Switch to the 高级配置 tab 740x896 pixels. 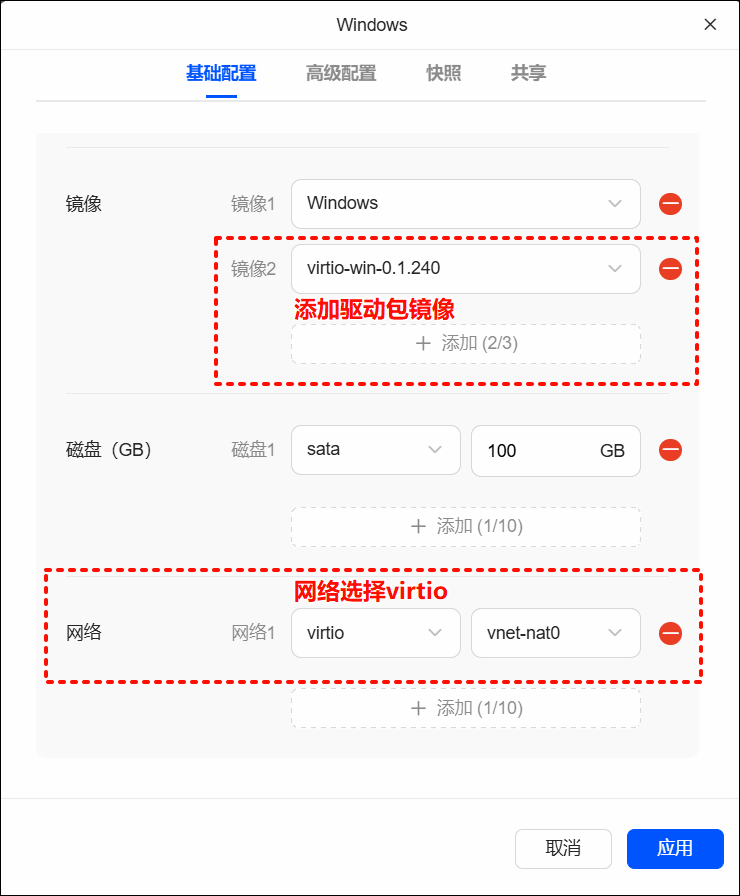tap(341, 73)
